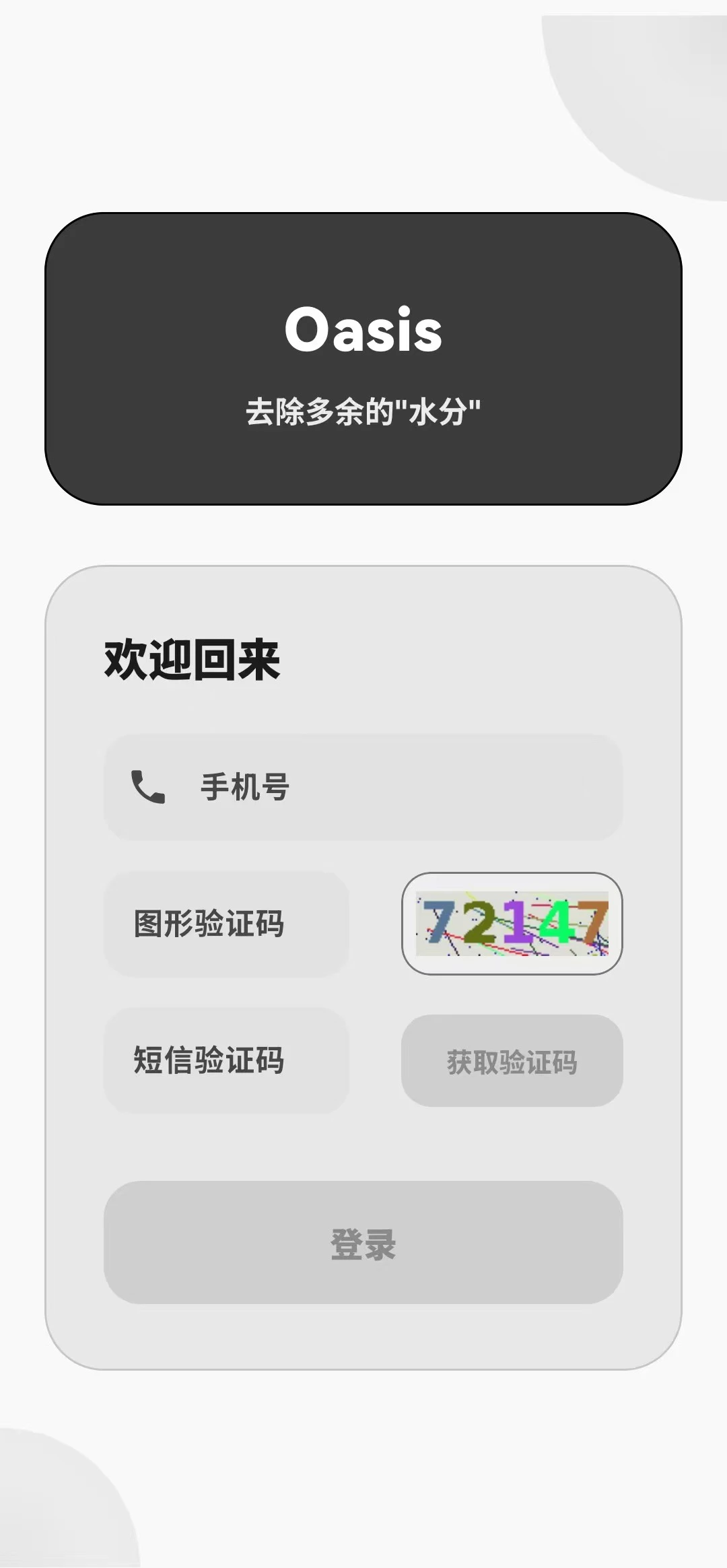Viewport: 727px width, 1568px height.
Task: Request a verification code via 获取验证码
Action: 513,1060
